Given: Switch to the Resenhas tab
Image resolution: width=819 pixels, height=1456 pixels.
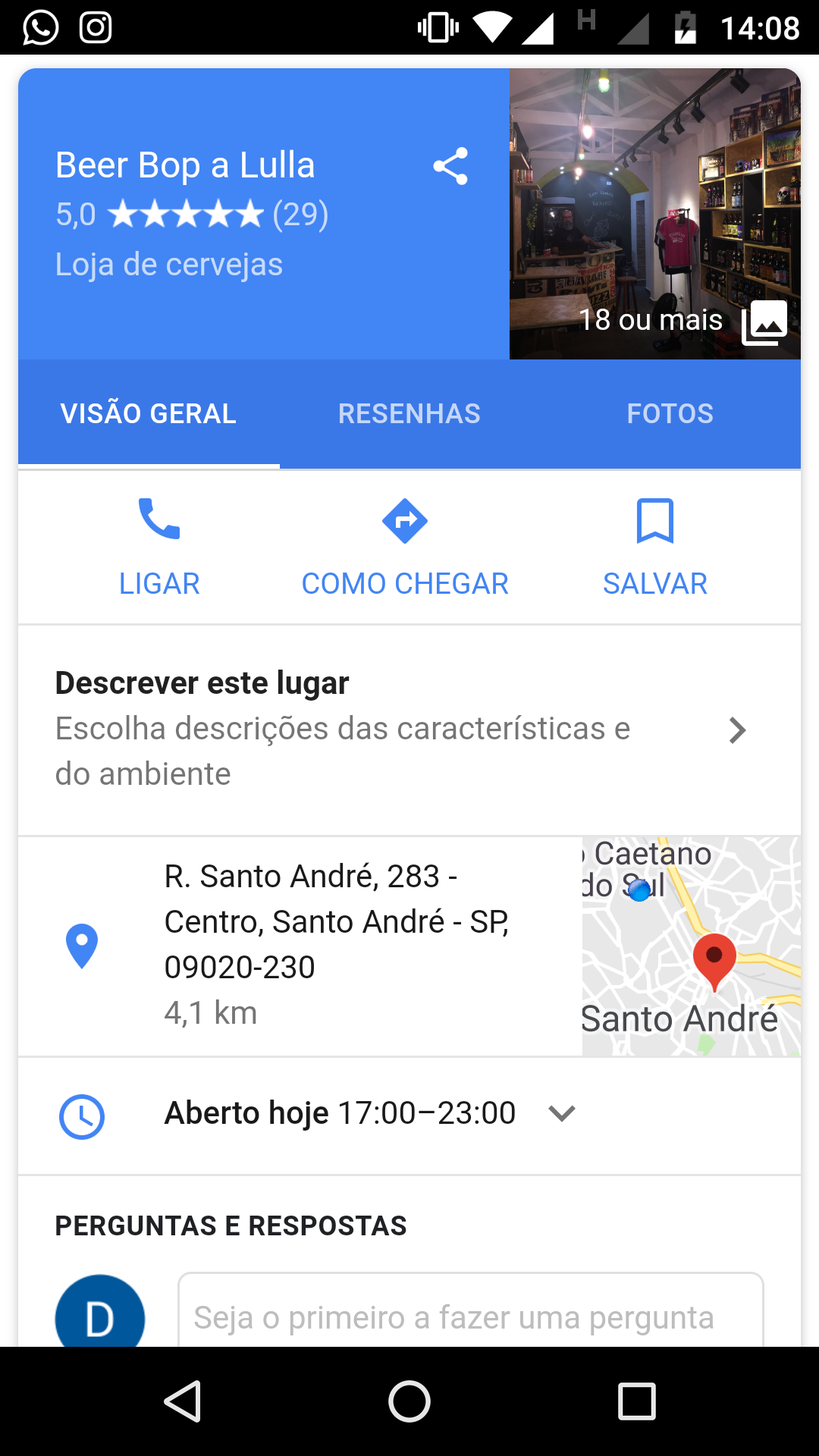Looking at the screenshot, I should click(x=409, y=413).
